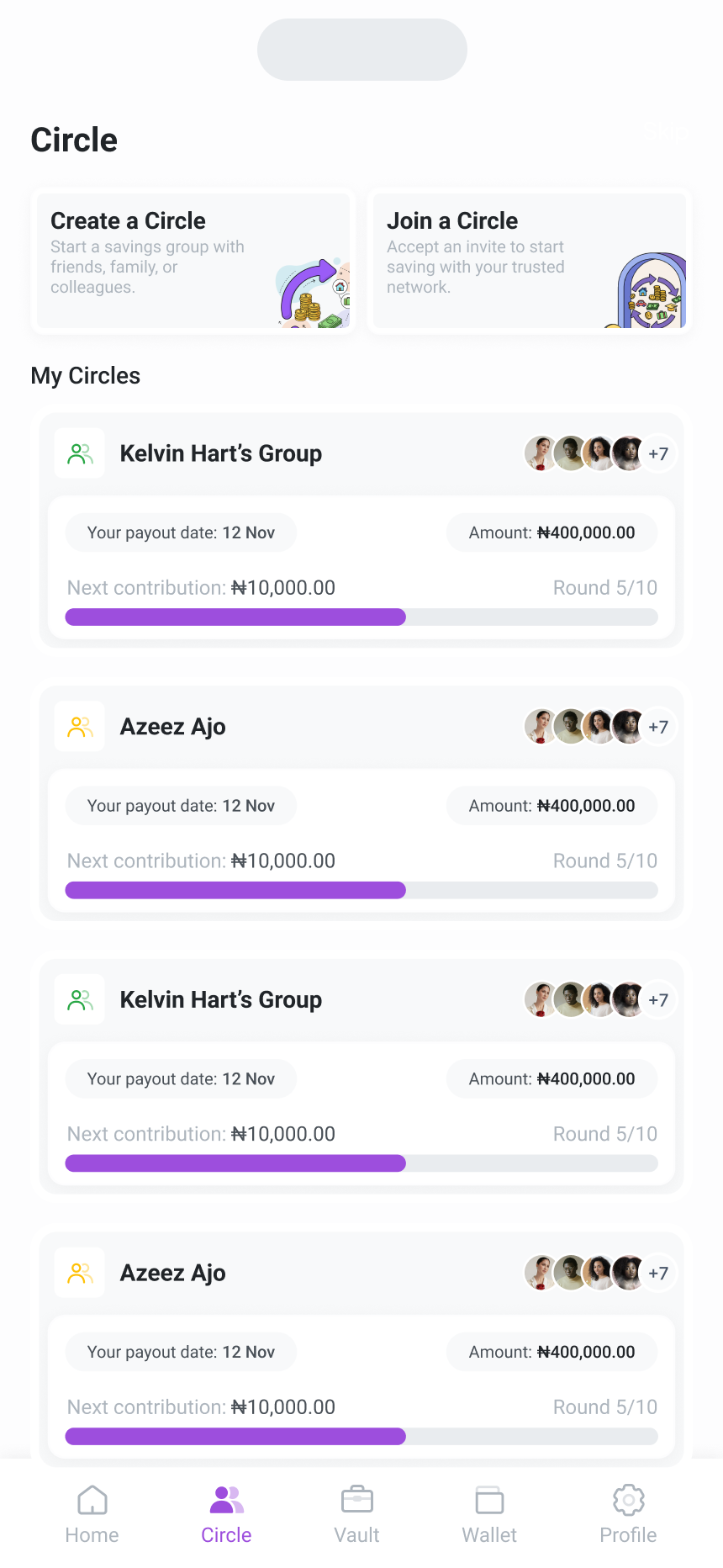
Task: Expand the Kelvin Hart's Group card details
Action: click(361, 530)
